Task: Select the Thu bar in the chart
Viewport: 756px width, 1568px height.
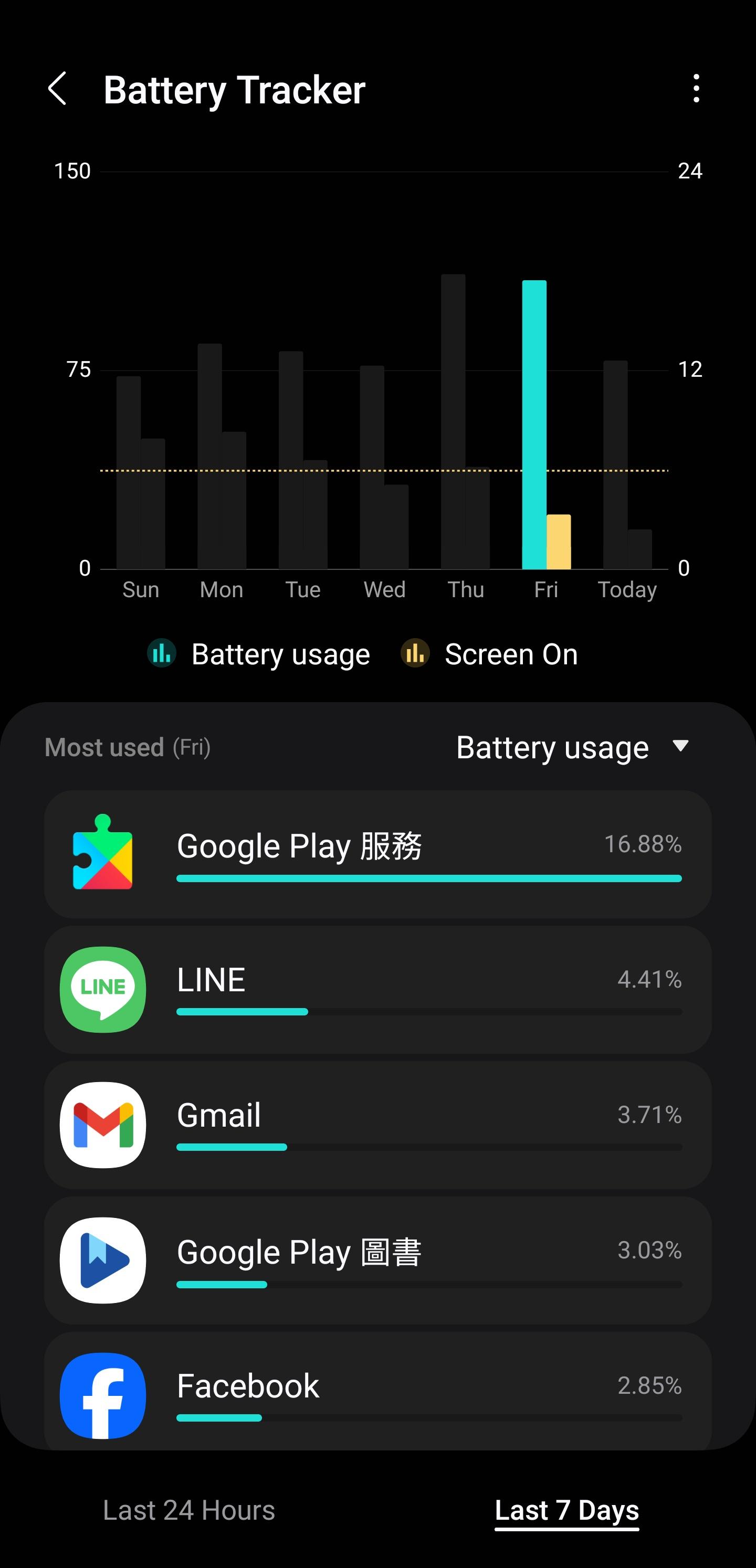Action: pos(465,457)
